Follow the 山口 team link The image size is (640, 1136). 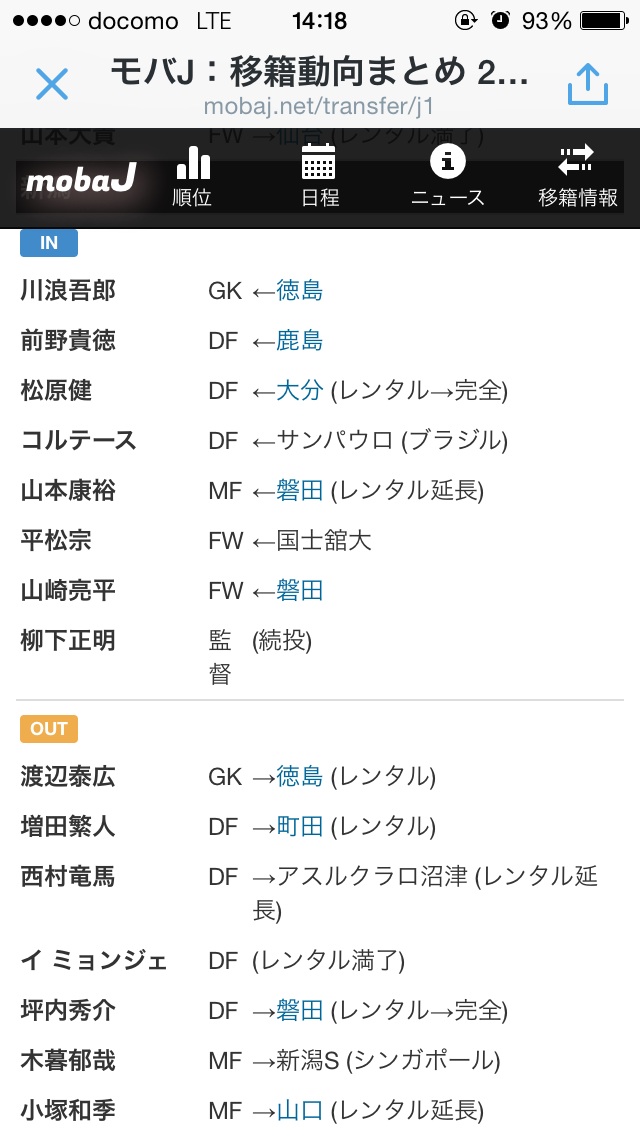(x=299, y=1110)
